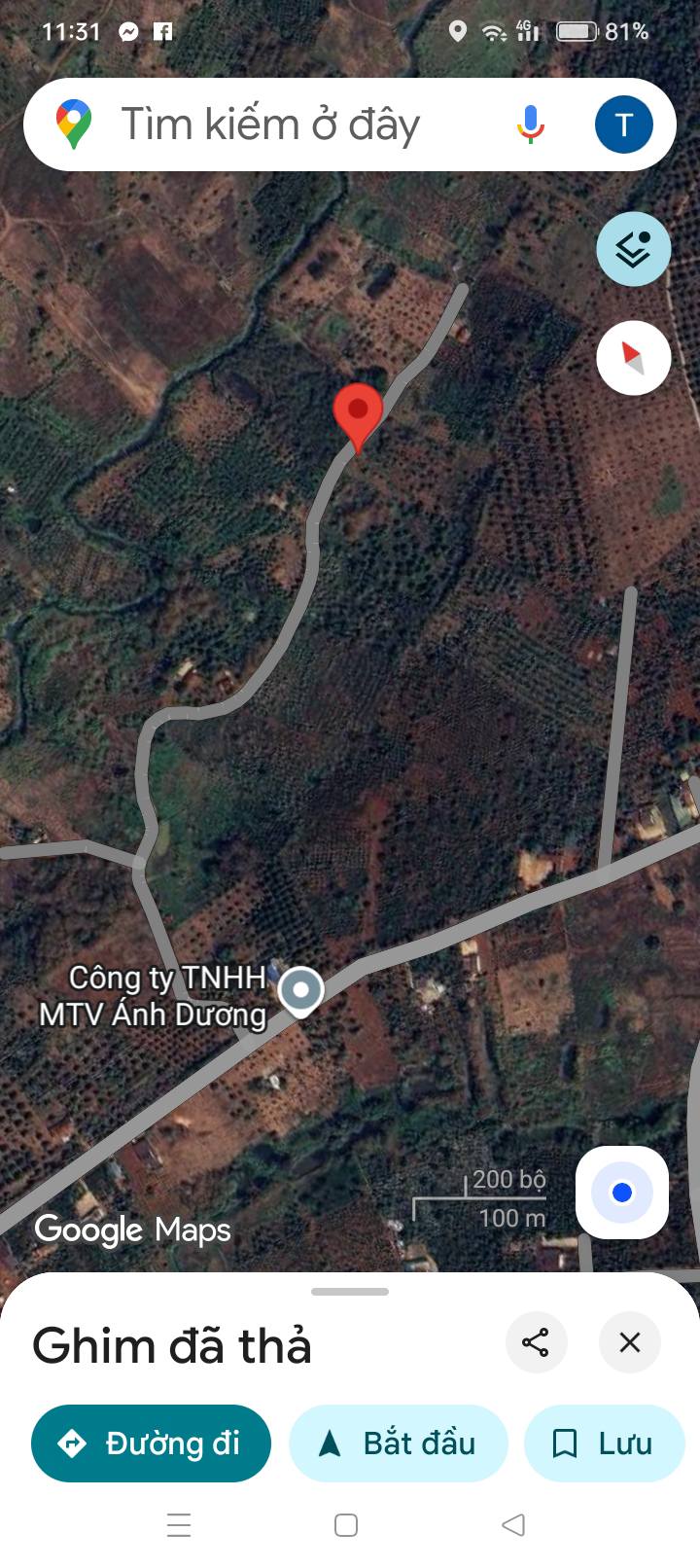Tap the compass to reset map orientation
This screenshot has height=1568, width=700.
[633, 358]
